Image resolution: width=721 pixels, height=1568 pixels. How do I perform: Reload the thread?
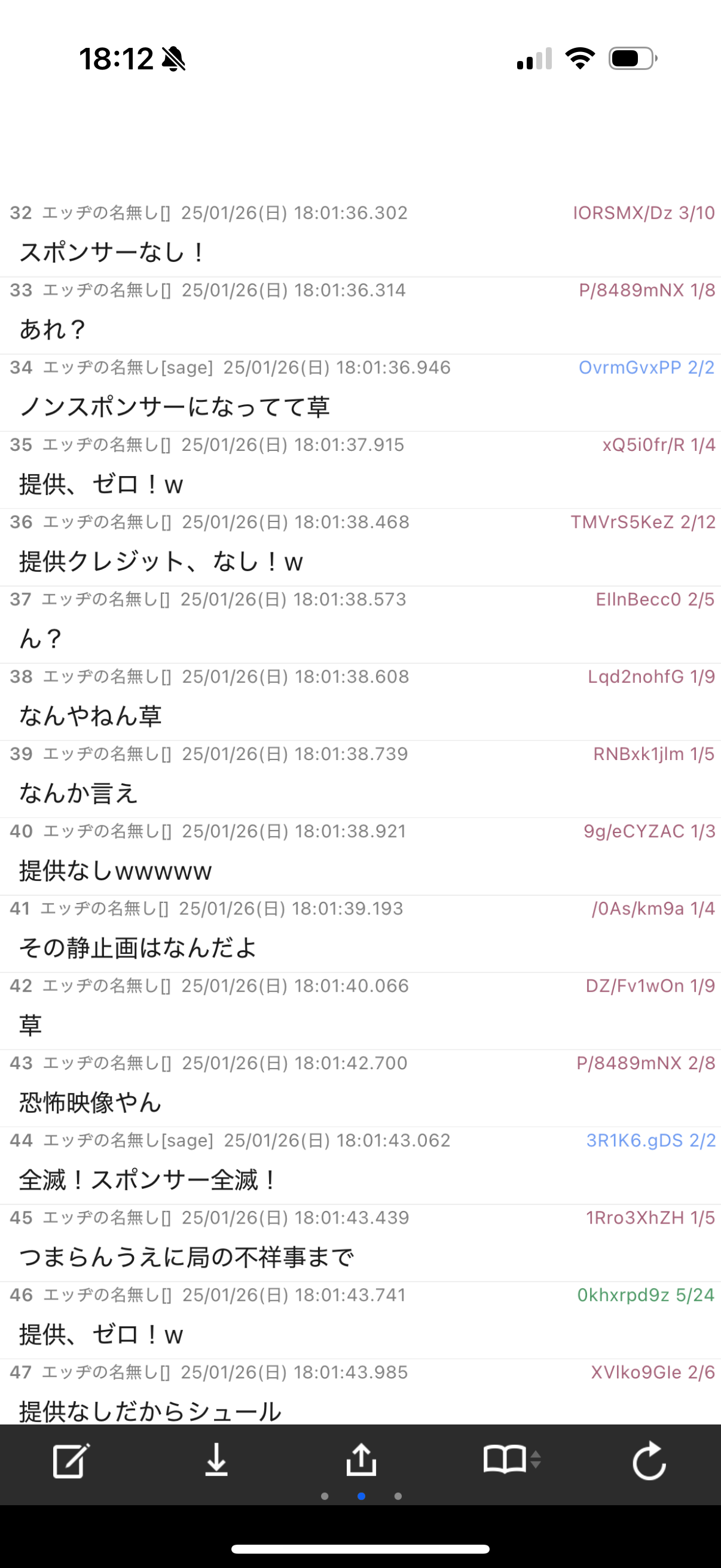click(x=649, y=1460)
